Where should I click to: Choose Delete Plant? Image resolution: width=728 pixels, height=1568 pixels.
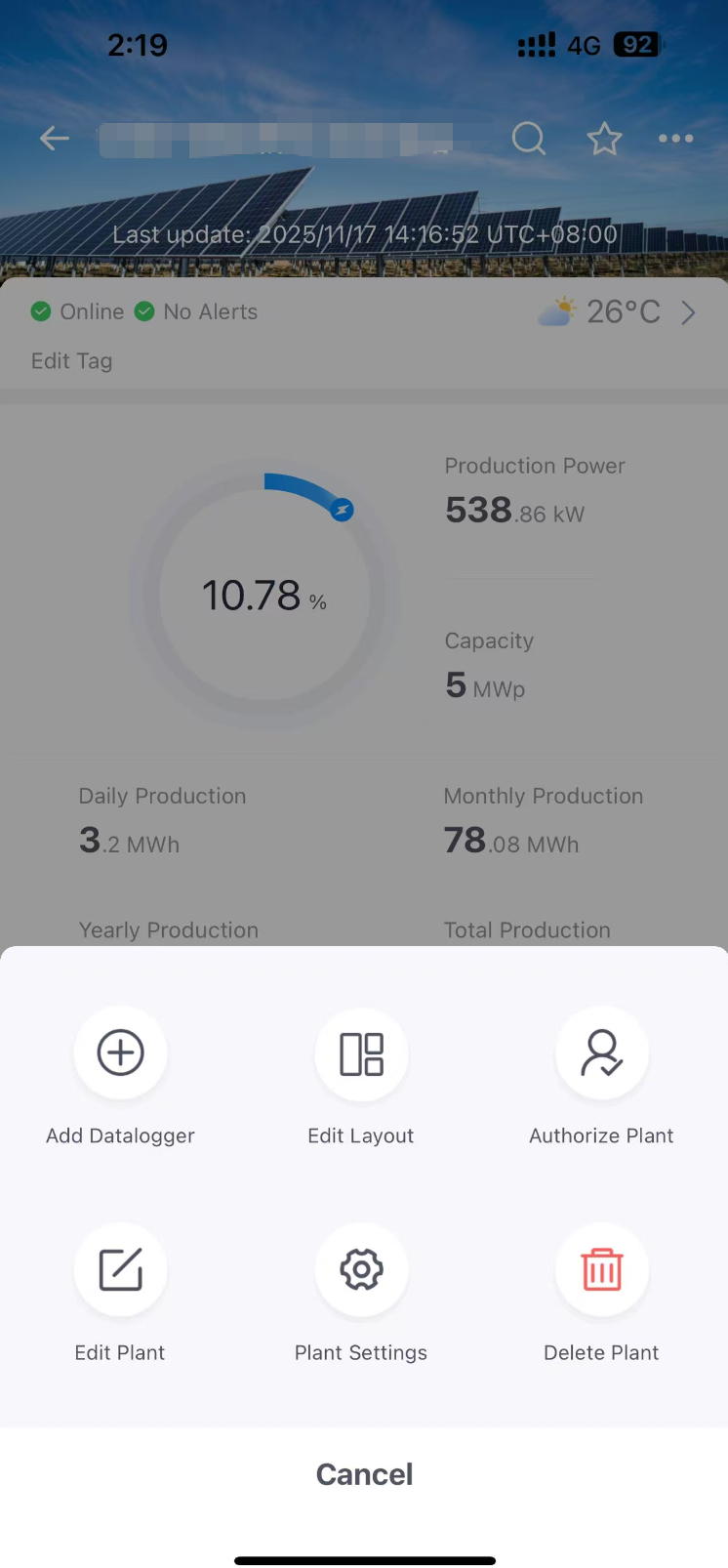(601, 1270)
